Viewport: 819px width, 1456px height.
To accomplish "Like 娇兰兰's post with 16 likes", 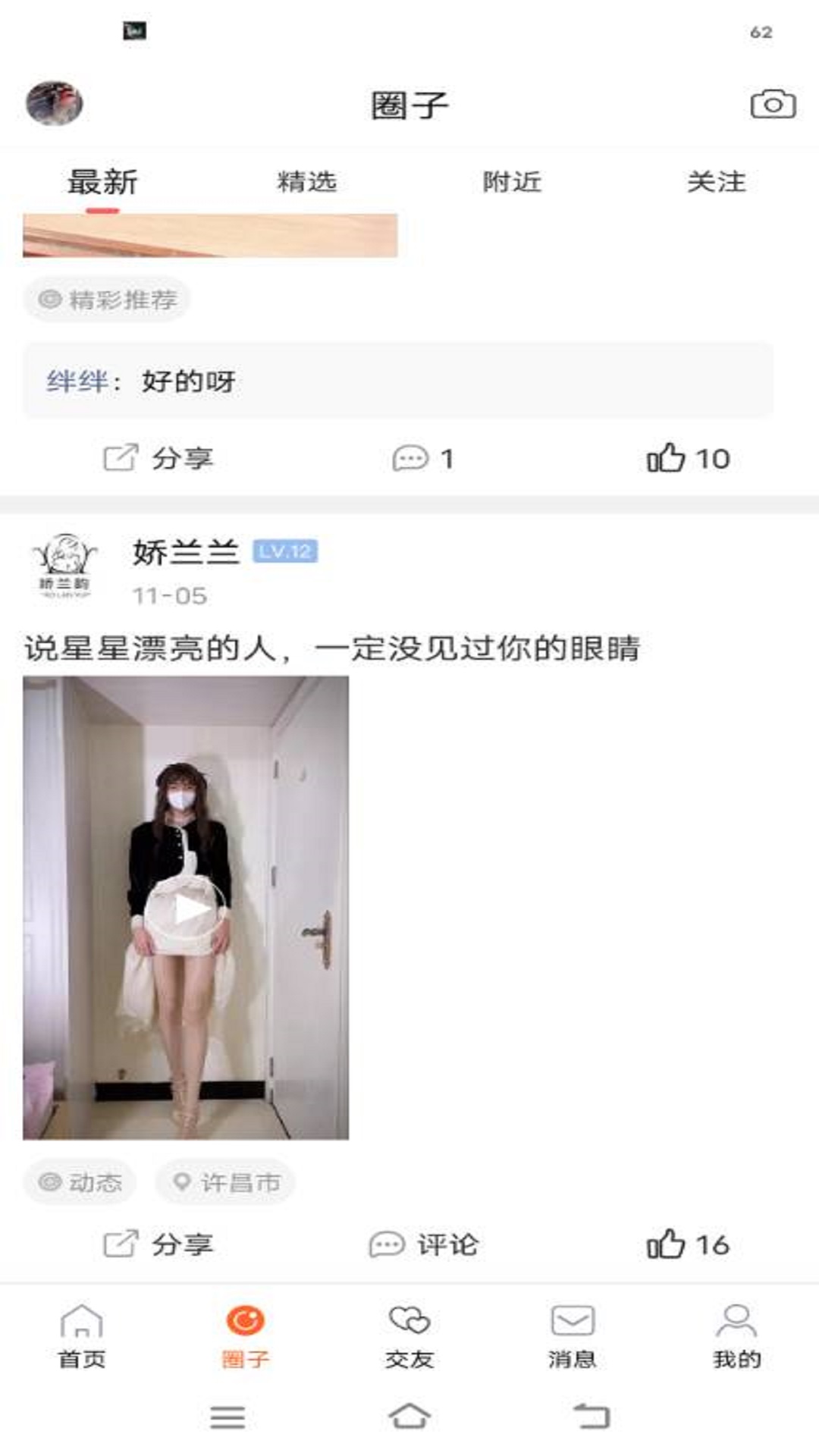I will click(x=688, y=1244).
